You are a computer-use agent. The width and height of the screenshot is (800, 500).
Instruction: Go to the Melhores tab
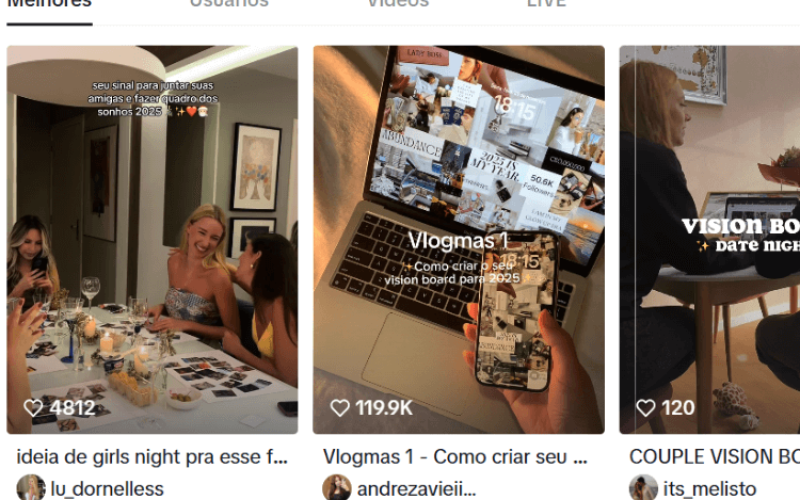coord(50,4)
